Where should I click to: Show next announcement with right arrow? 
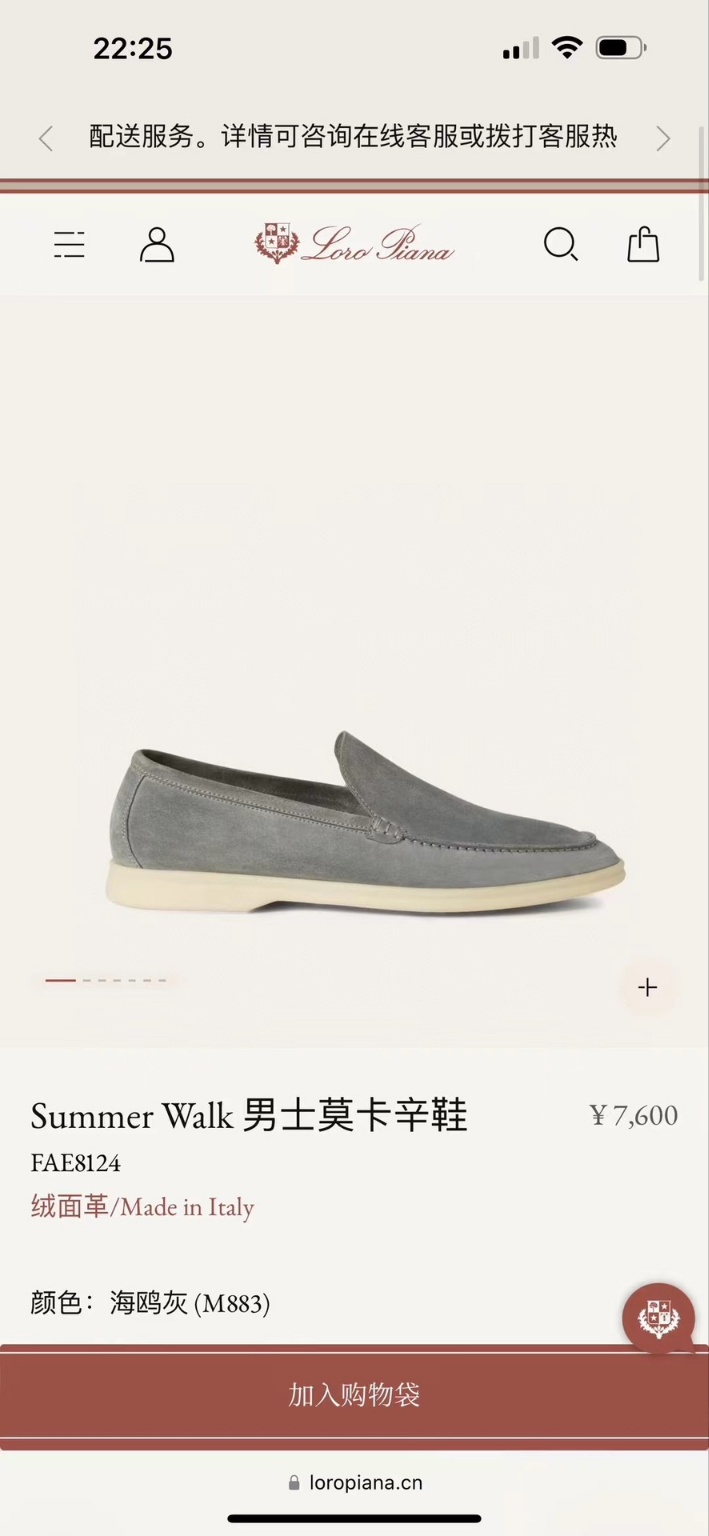click(663, 138)
